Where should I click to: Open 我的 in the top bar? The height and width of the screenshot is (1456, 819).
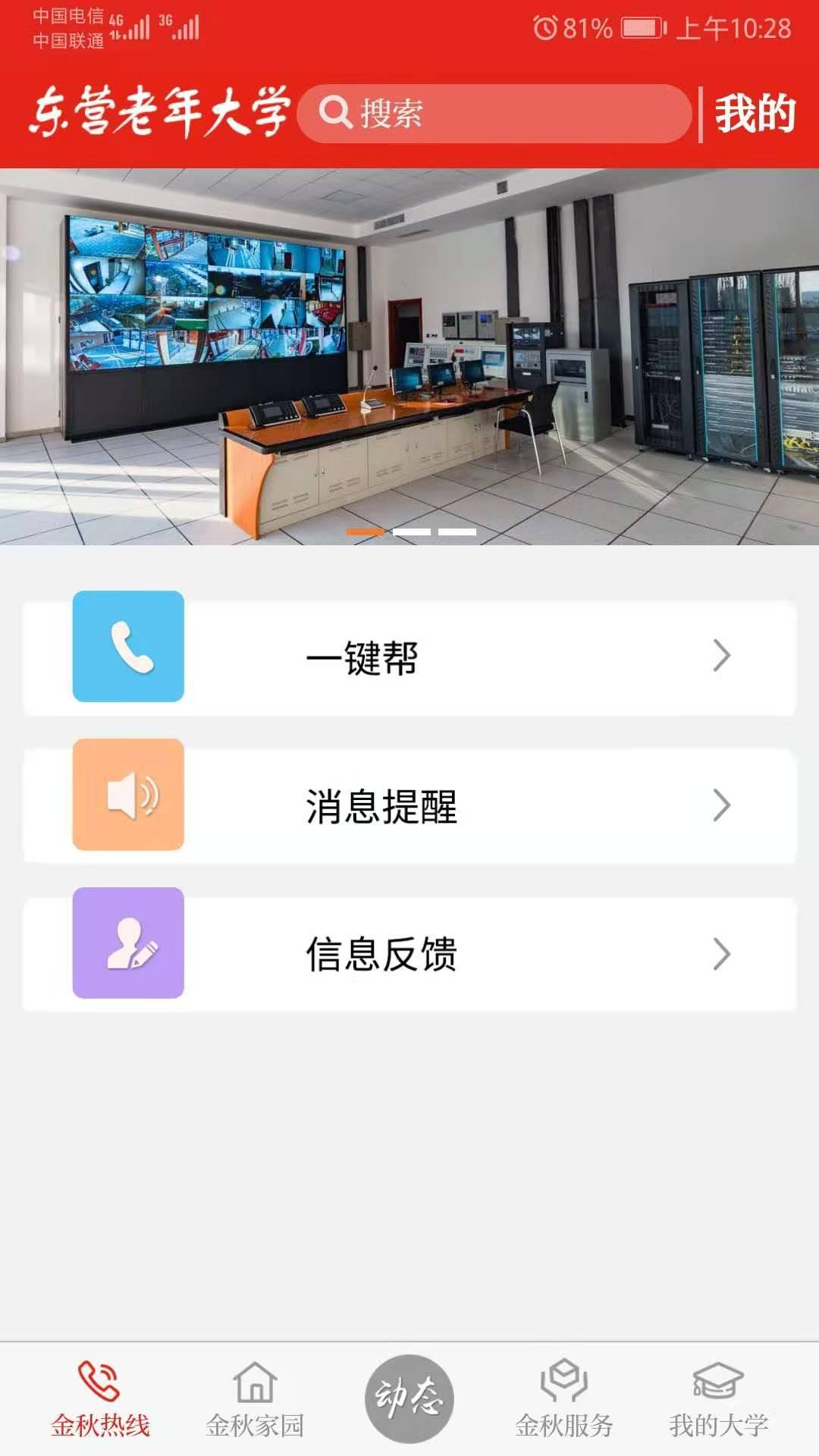pyautogui.click(x=755, y=114)
